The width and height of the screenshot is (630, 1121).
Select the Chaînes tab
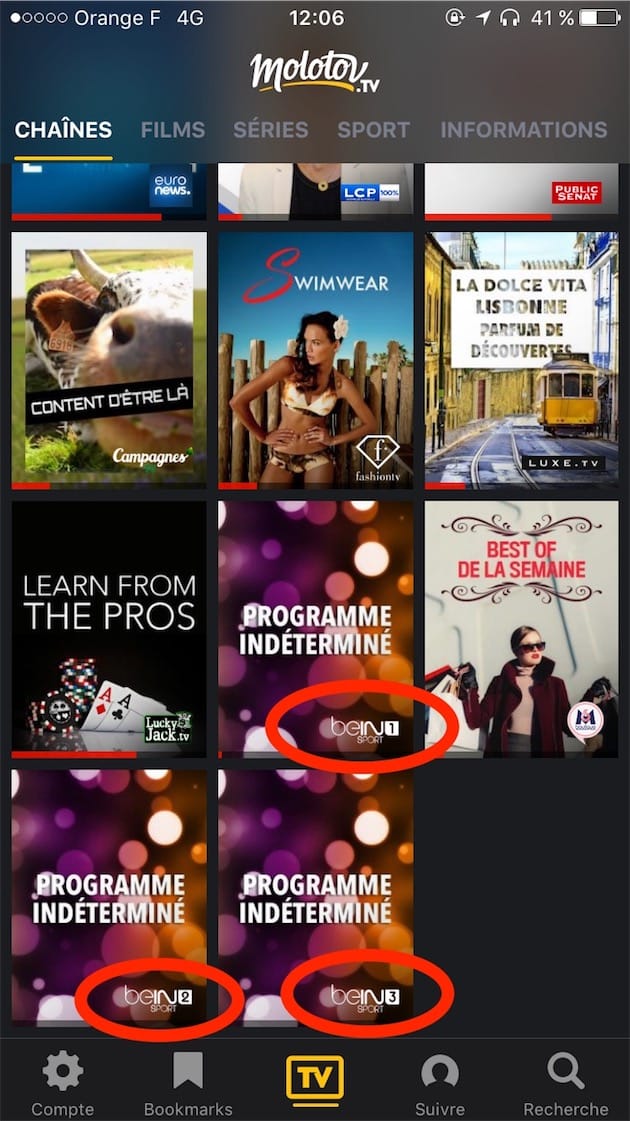coord(63,130)
